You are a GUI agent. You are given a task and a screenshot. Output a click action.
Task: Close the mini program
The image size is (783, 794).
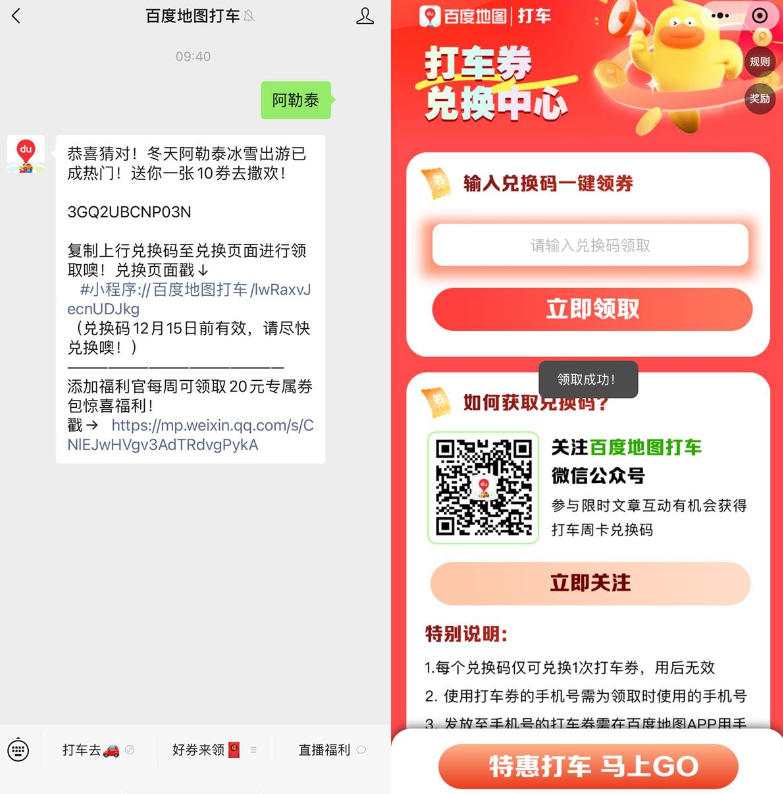point(760,16)
